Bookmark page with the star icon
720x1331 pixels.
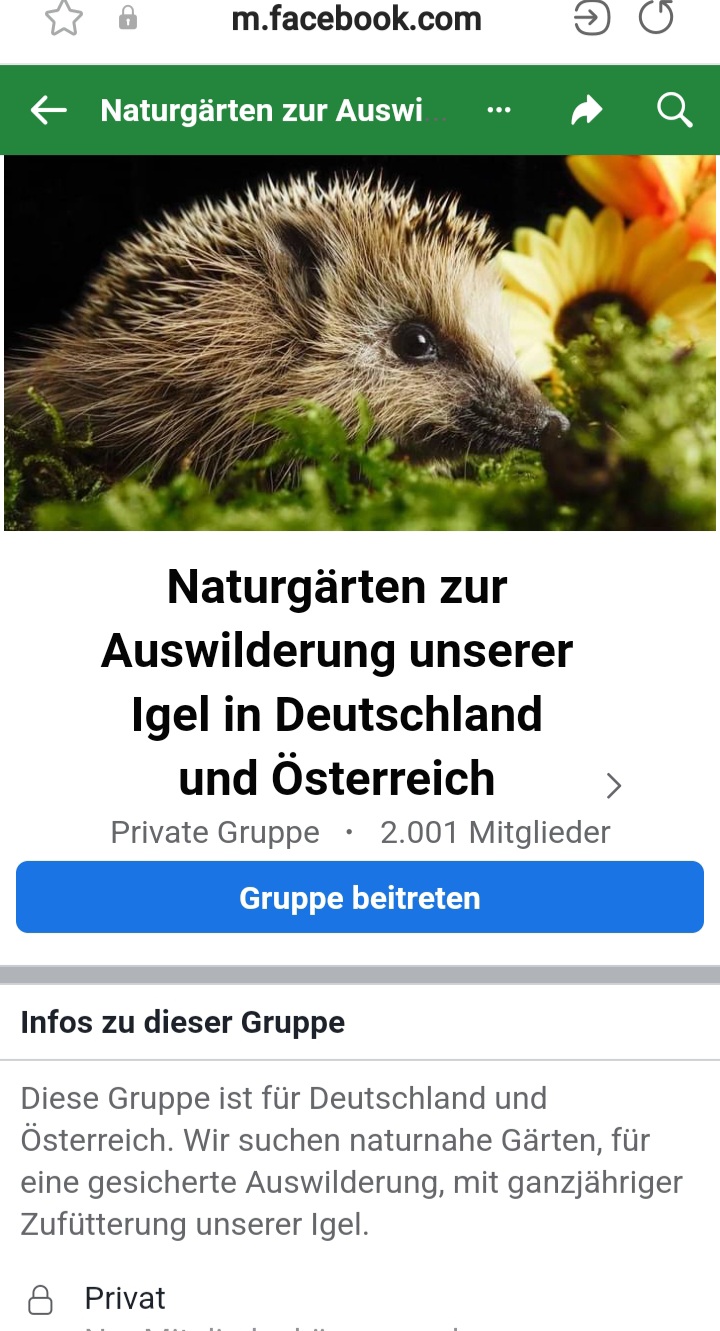point(63,18)
